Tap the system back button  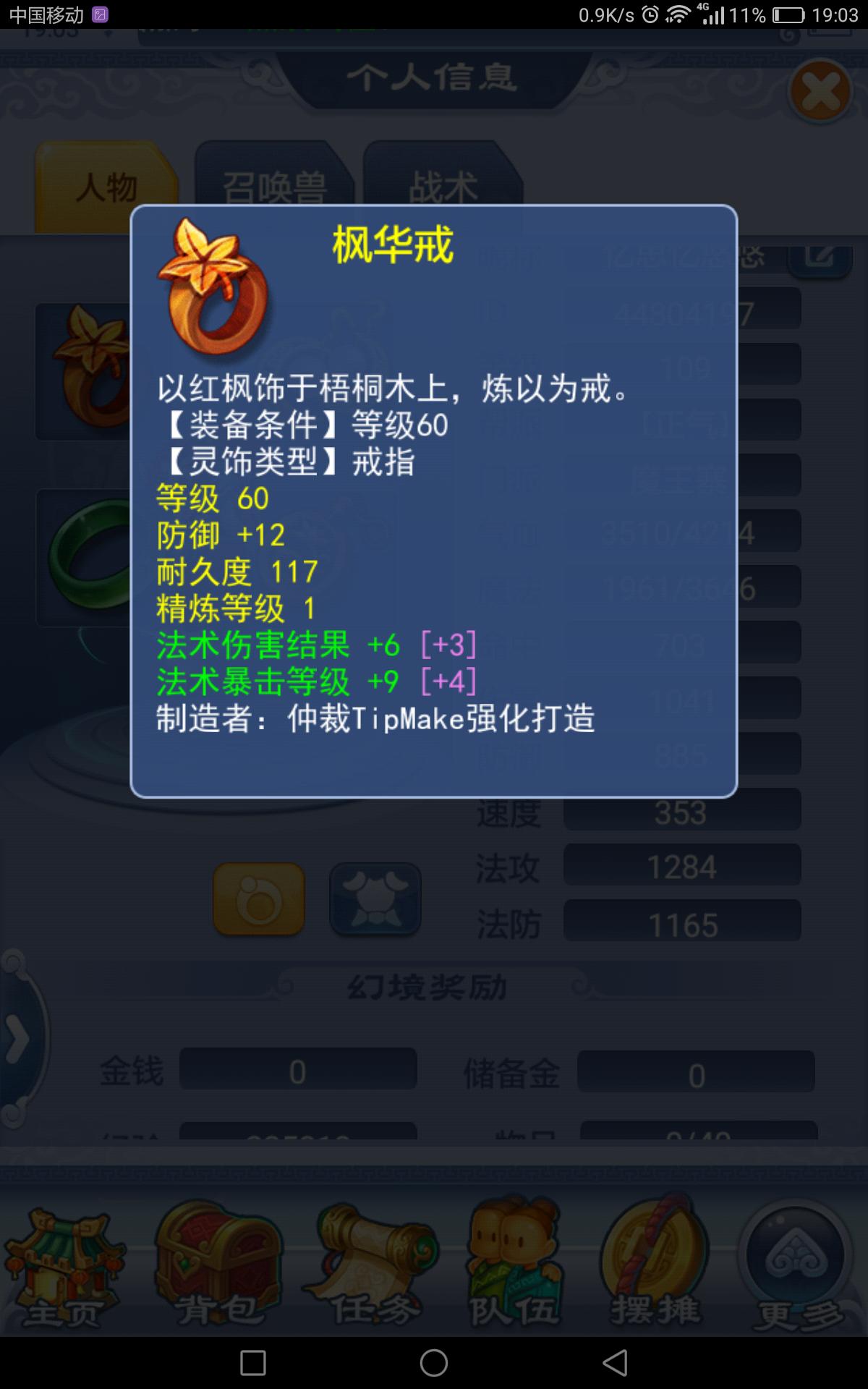[615, 1363]
